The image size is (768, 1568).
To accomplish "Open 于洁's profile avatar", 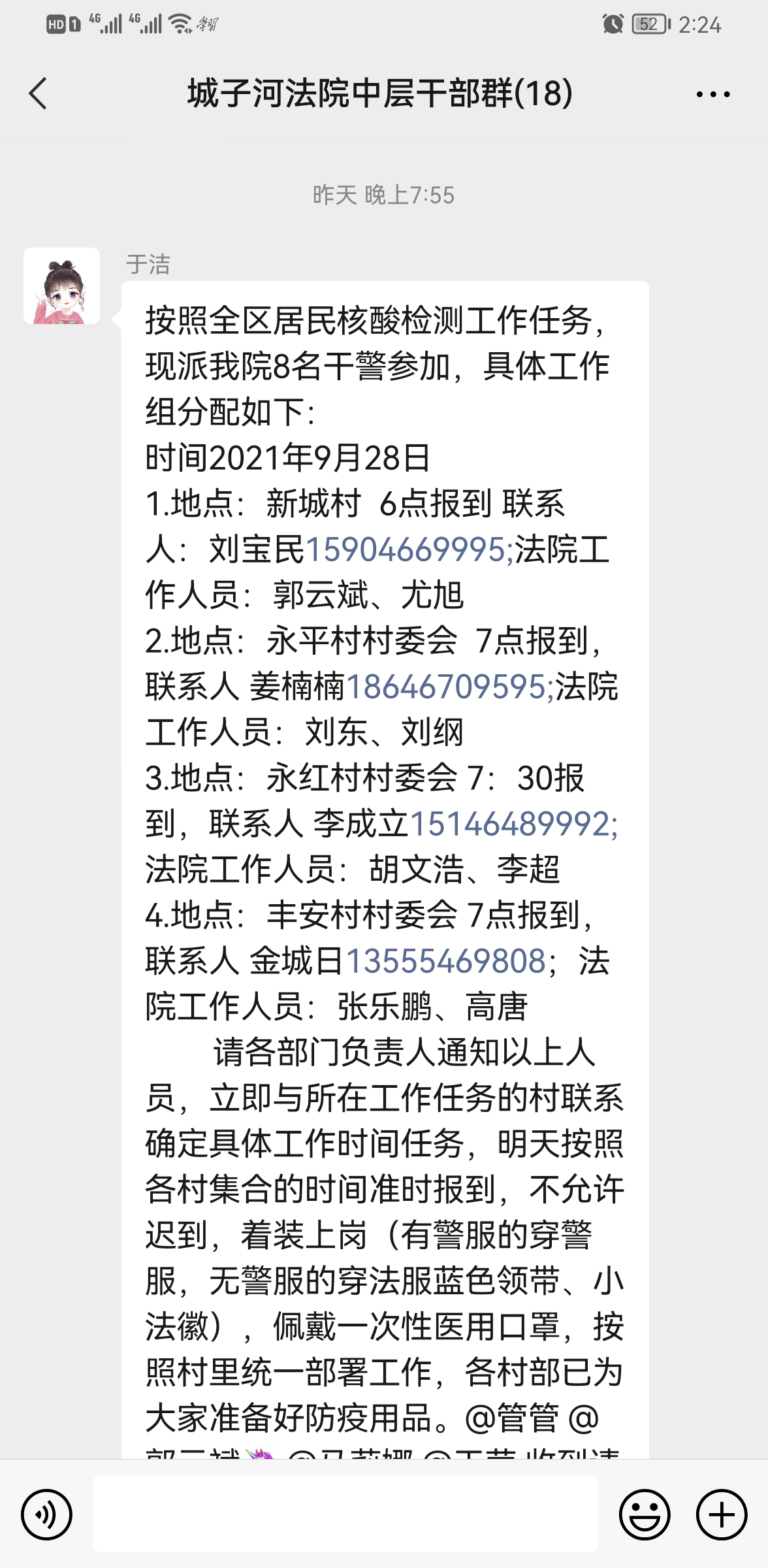I will [x=61, y=286].
